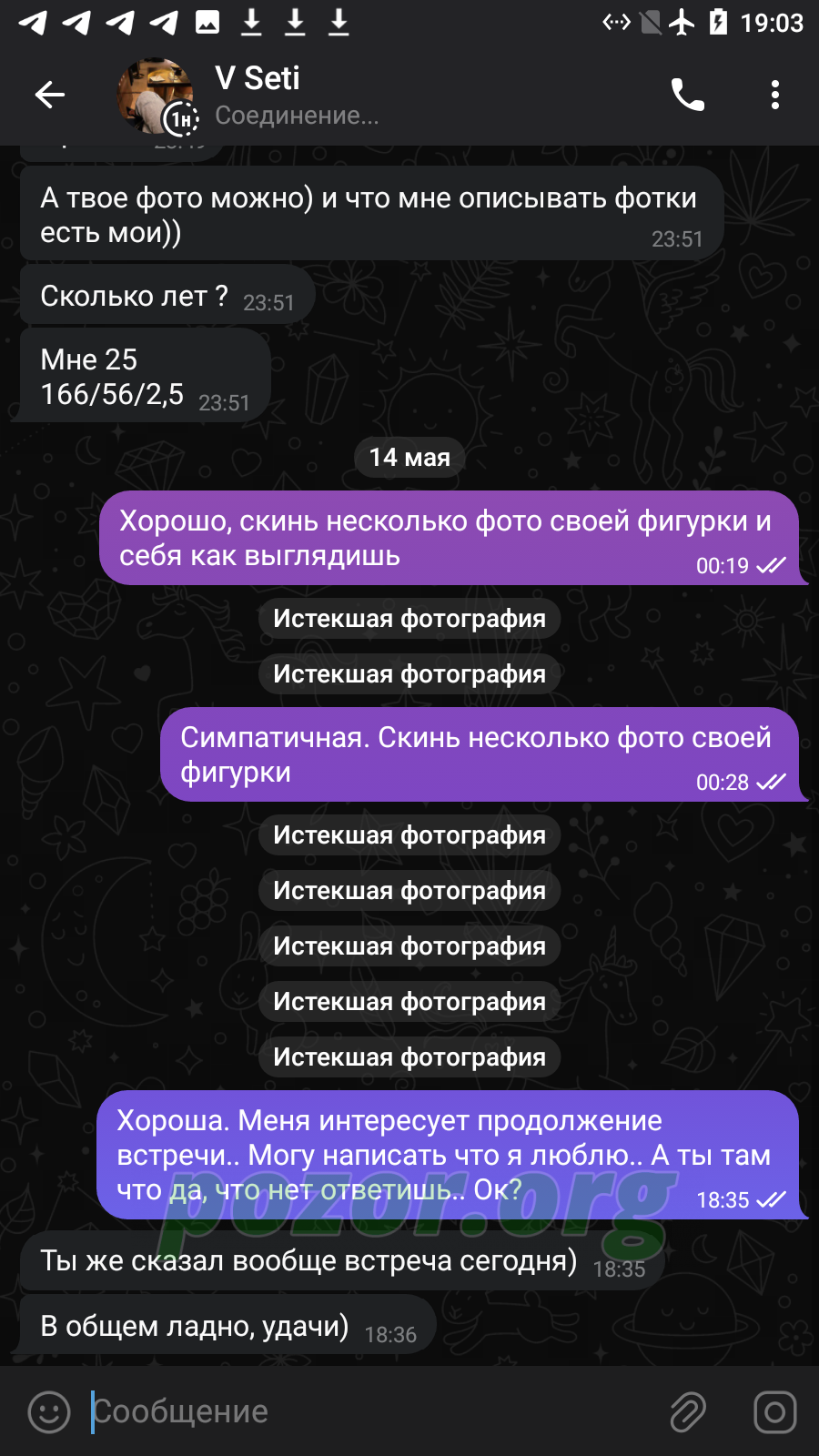Open the three-dot overflow menu
The width and height of the screenshot is (819, 1456).
coord(774,95)
